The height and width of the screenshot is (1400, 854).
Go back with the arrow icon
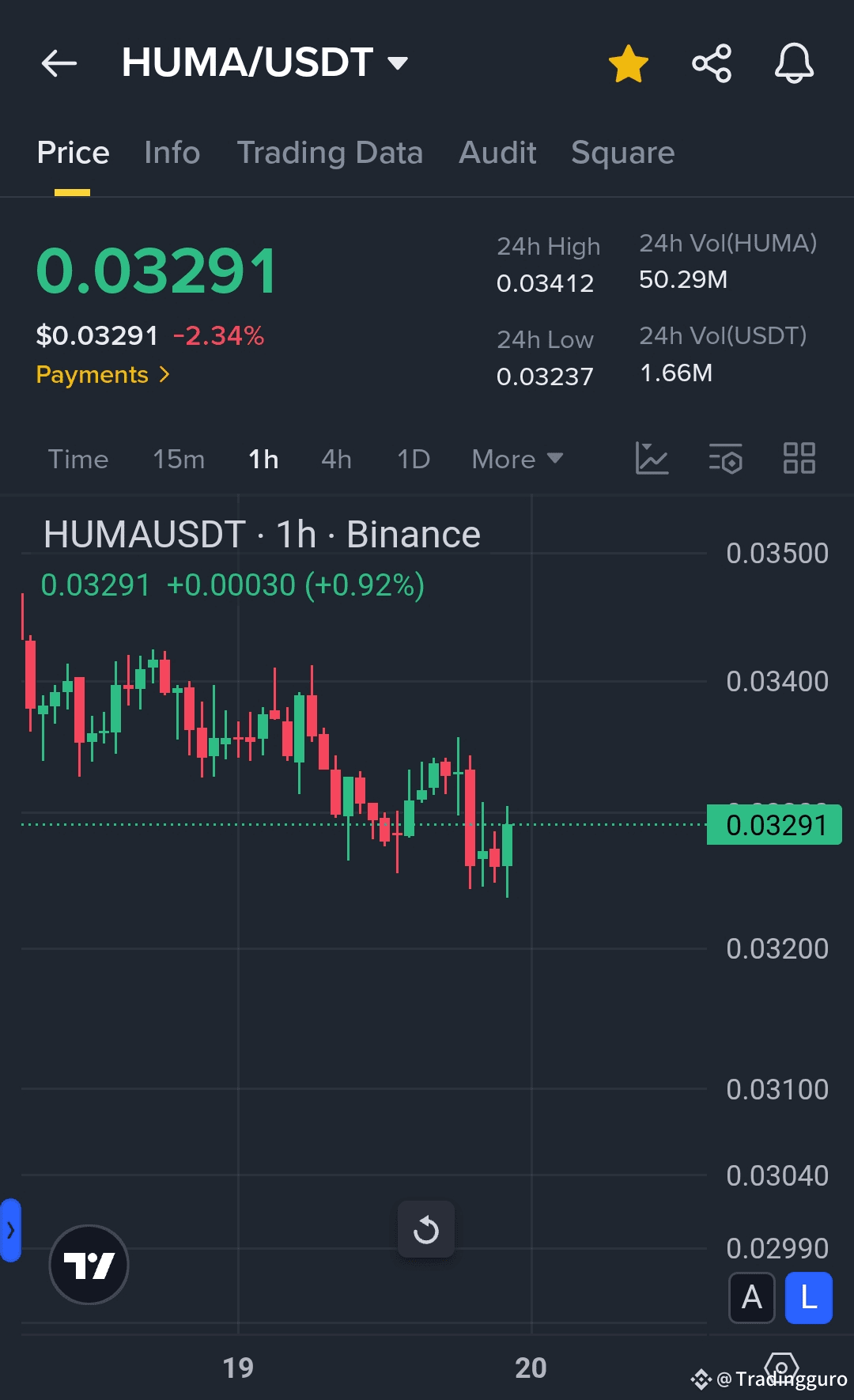point(59,62)
